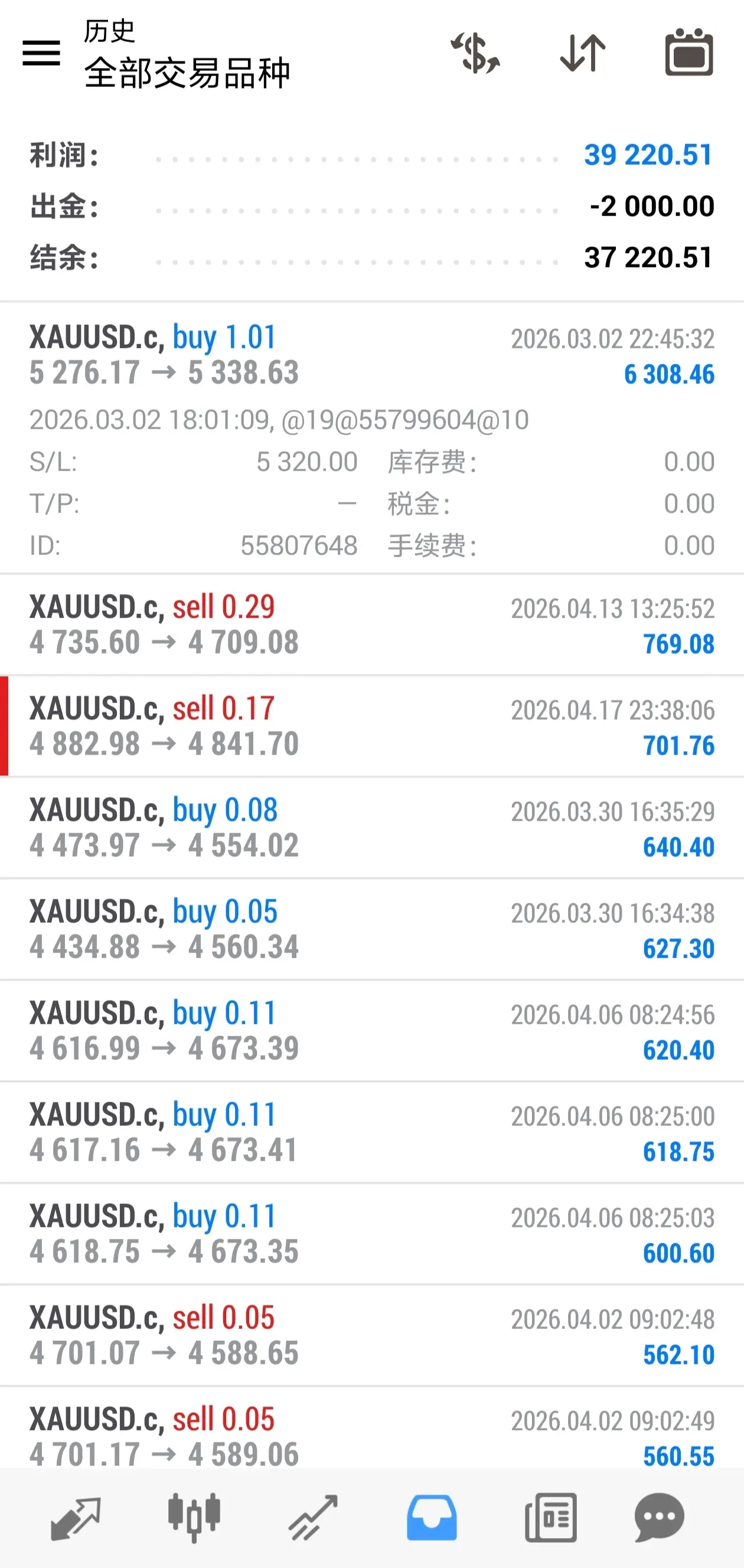Expand the sell trade with profit 562.10
744x1568 pixels.
(371, 1336)
